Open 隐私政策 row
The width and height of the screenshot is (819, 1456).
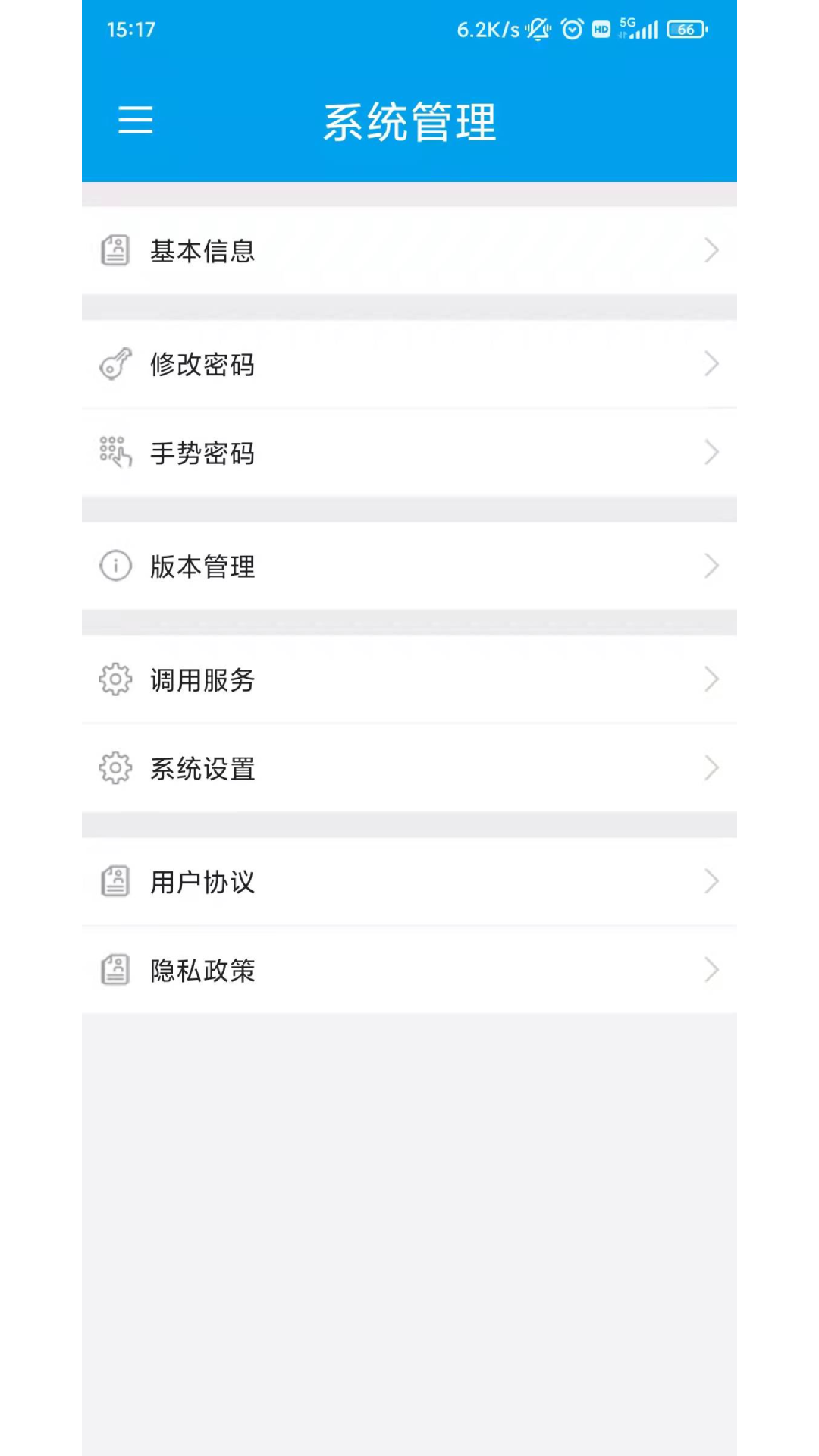[409, 970]
